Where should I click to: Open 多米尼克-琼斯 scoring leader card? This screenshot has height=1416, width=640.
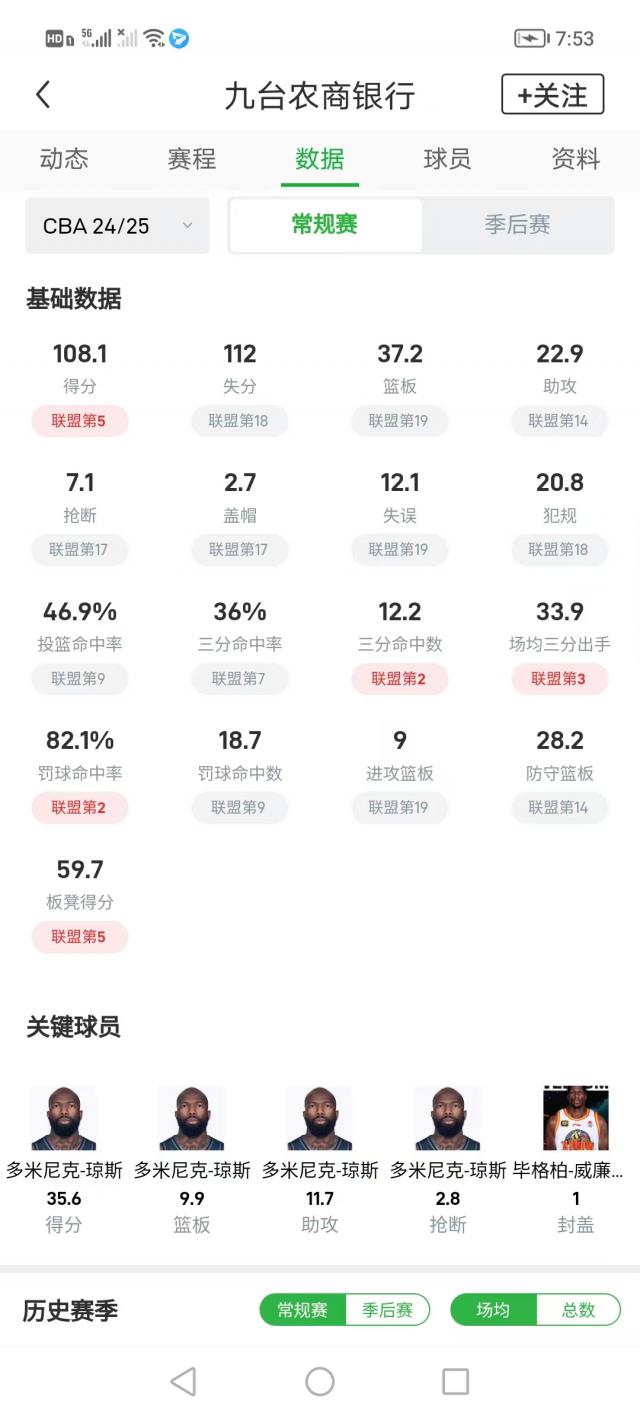[64, 1150]
